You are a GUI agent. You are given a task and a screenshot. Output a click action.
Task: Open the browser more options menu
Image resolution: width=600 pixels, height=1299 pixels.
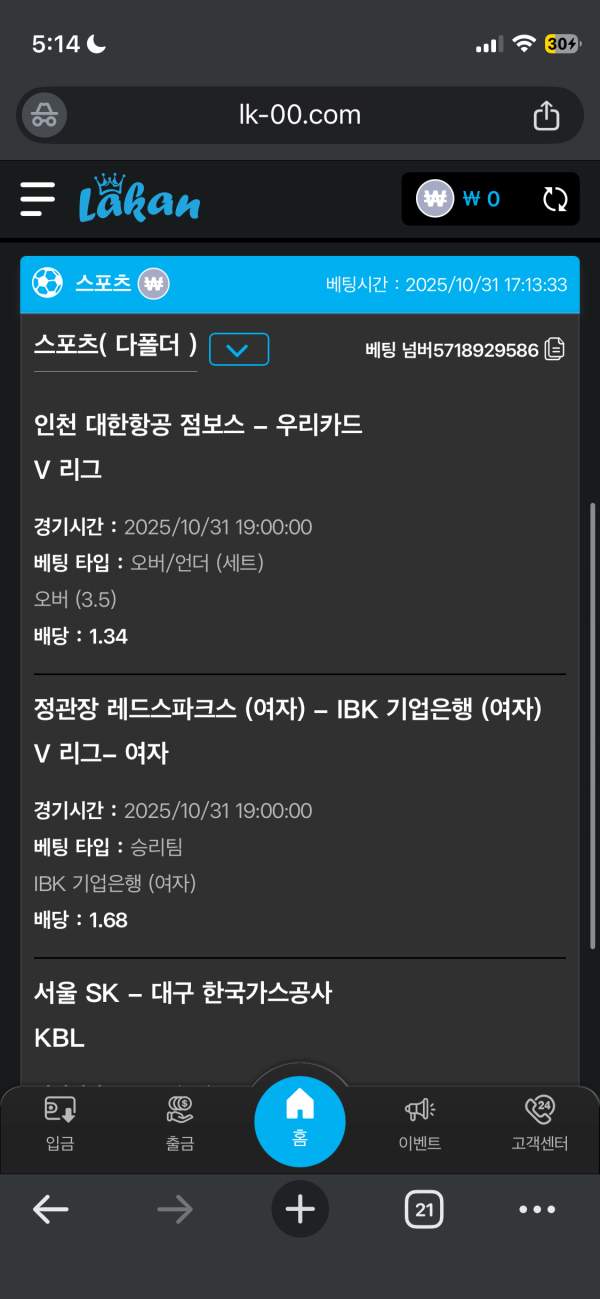tap(537, 1210)
